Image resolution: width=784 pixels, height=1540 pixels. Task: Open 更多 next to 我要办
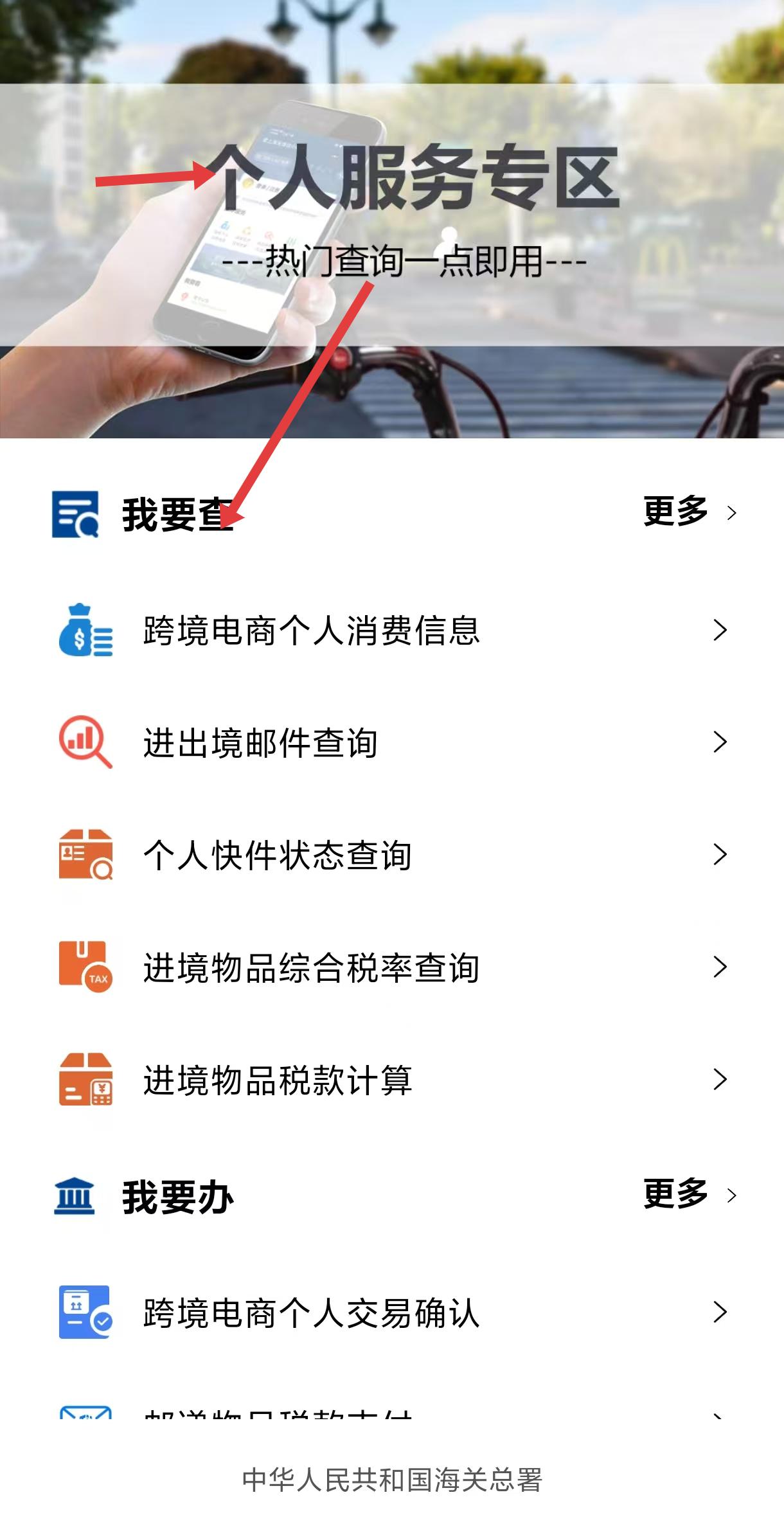689,1195
